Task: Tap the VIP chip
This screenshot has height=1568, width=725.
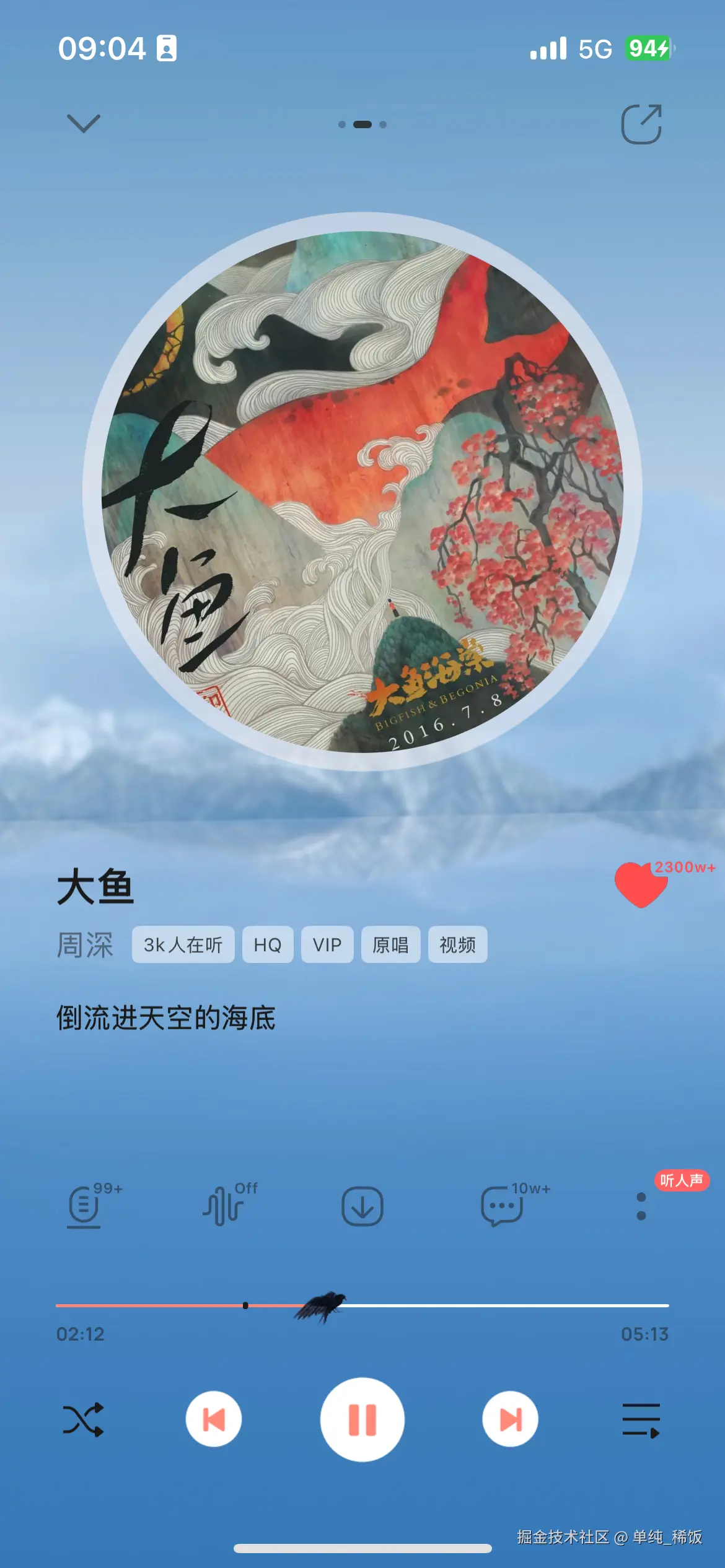Action: [327, 945]
